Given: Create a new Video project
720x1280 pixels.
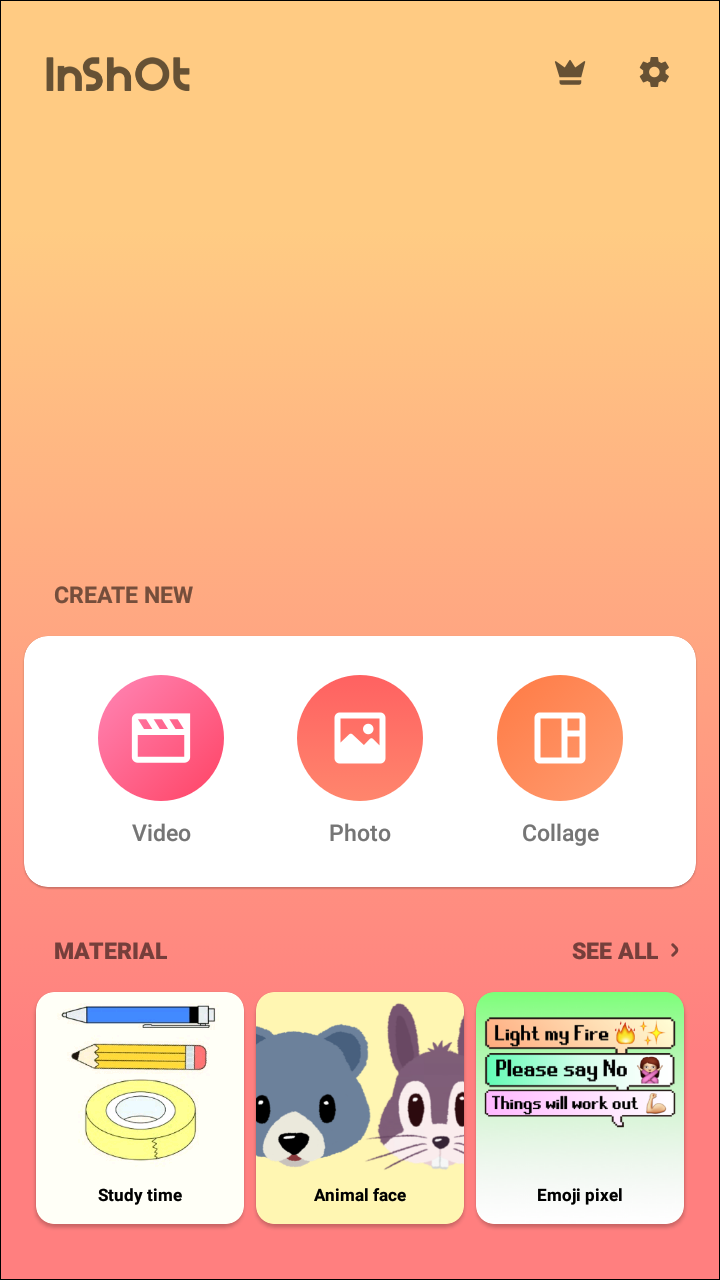Looking at the screenshot, I should pos(161,739).
